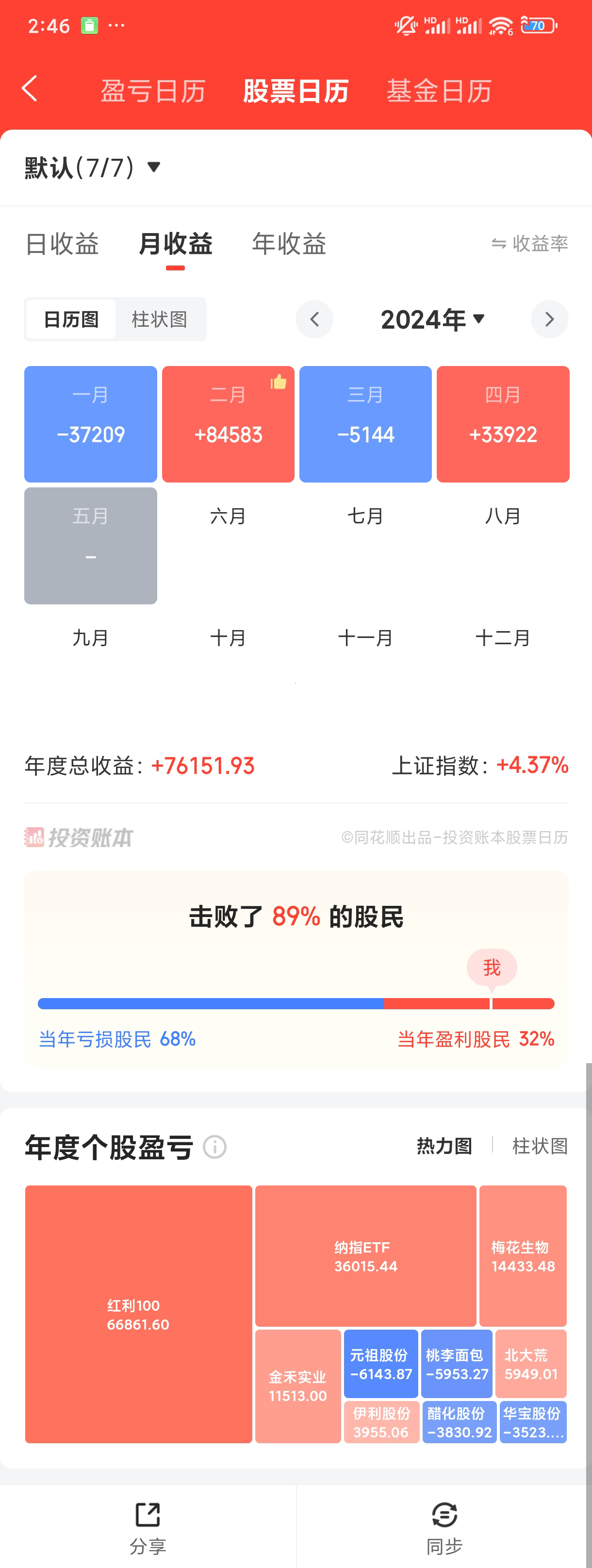This screenshot has width=592, height=1568.
Task: Select the 日收益 tab
Action: [62, 244]
